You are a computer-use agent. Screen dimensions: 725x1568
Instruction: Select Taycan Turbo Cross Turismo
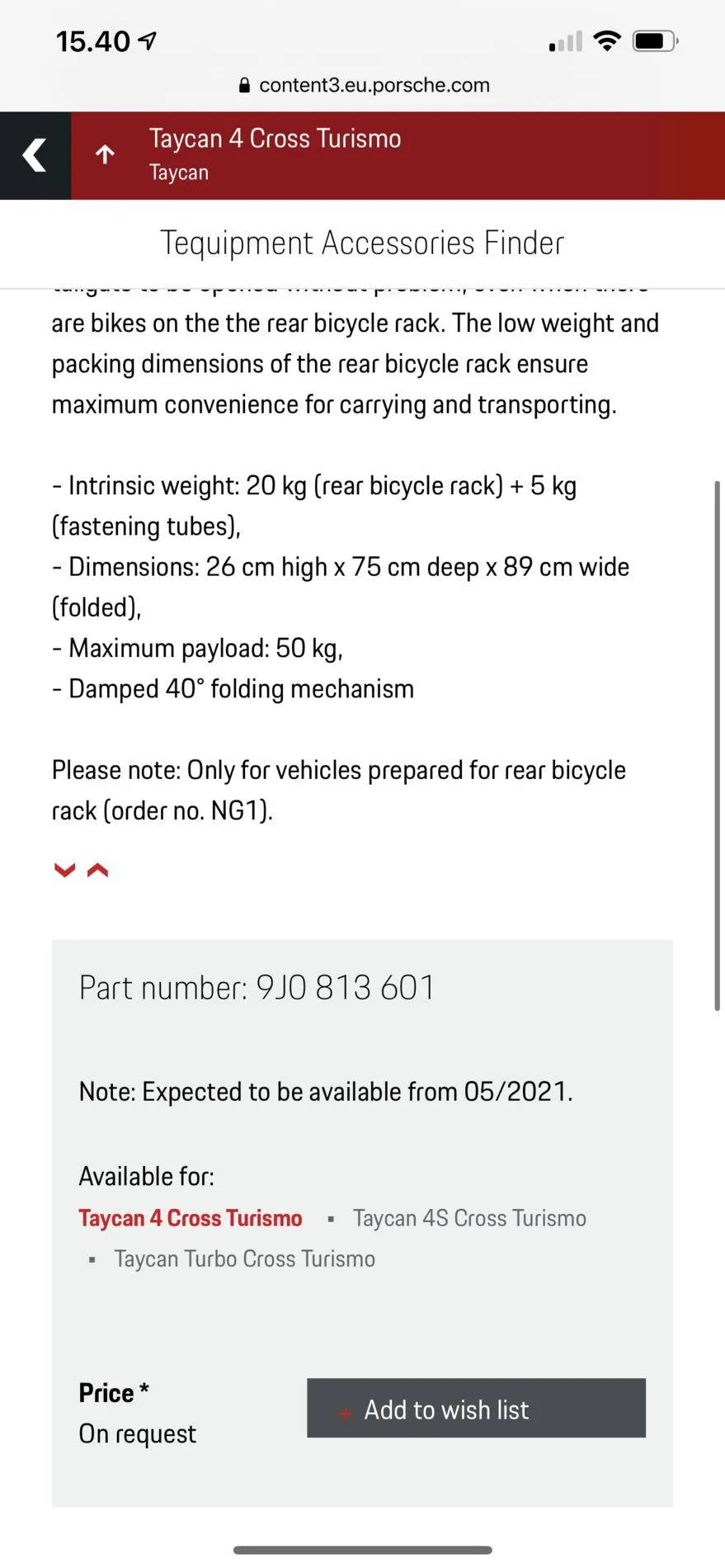tap(244, 1259)
